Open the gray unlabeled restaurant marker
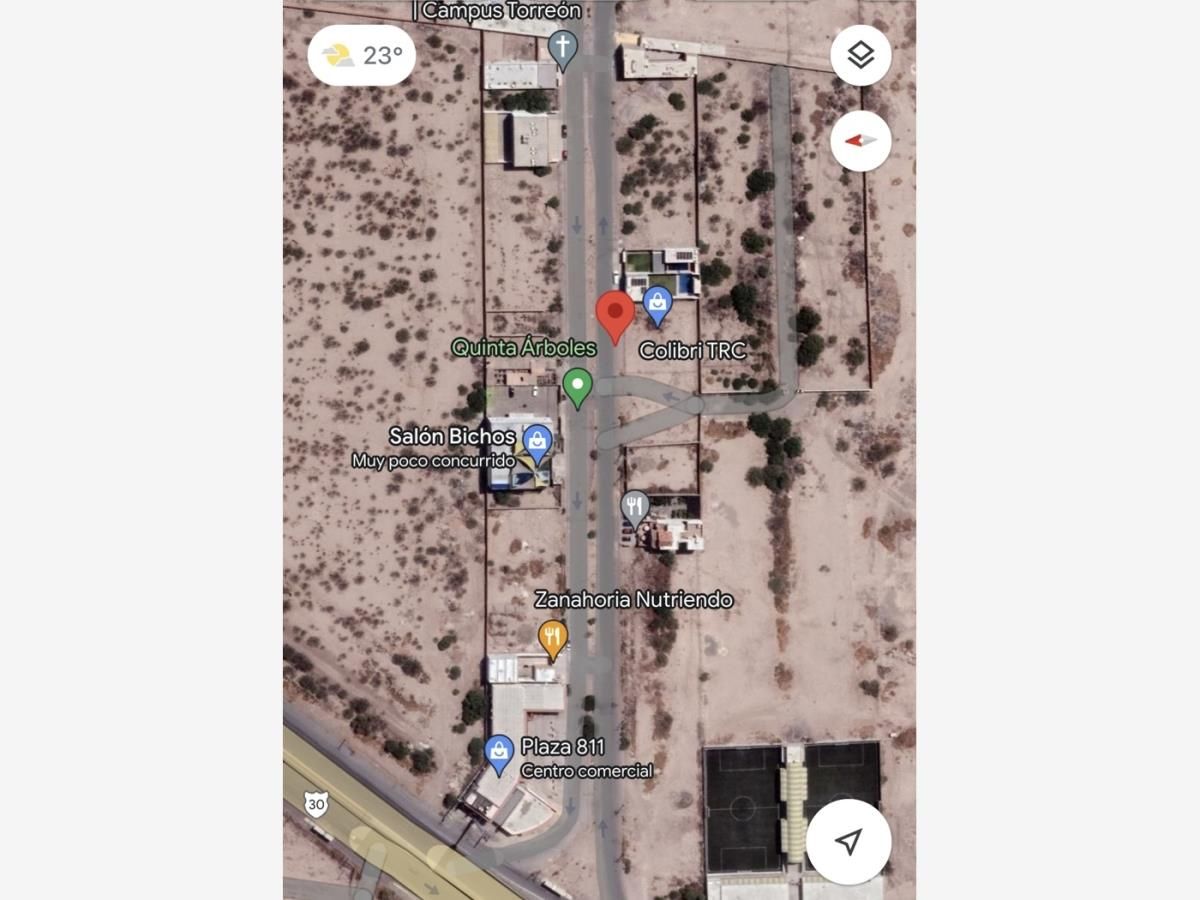1200x900 pixels. [635, 509]
